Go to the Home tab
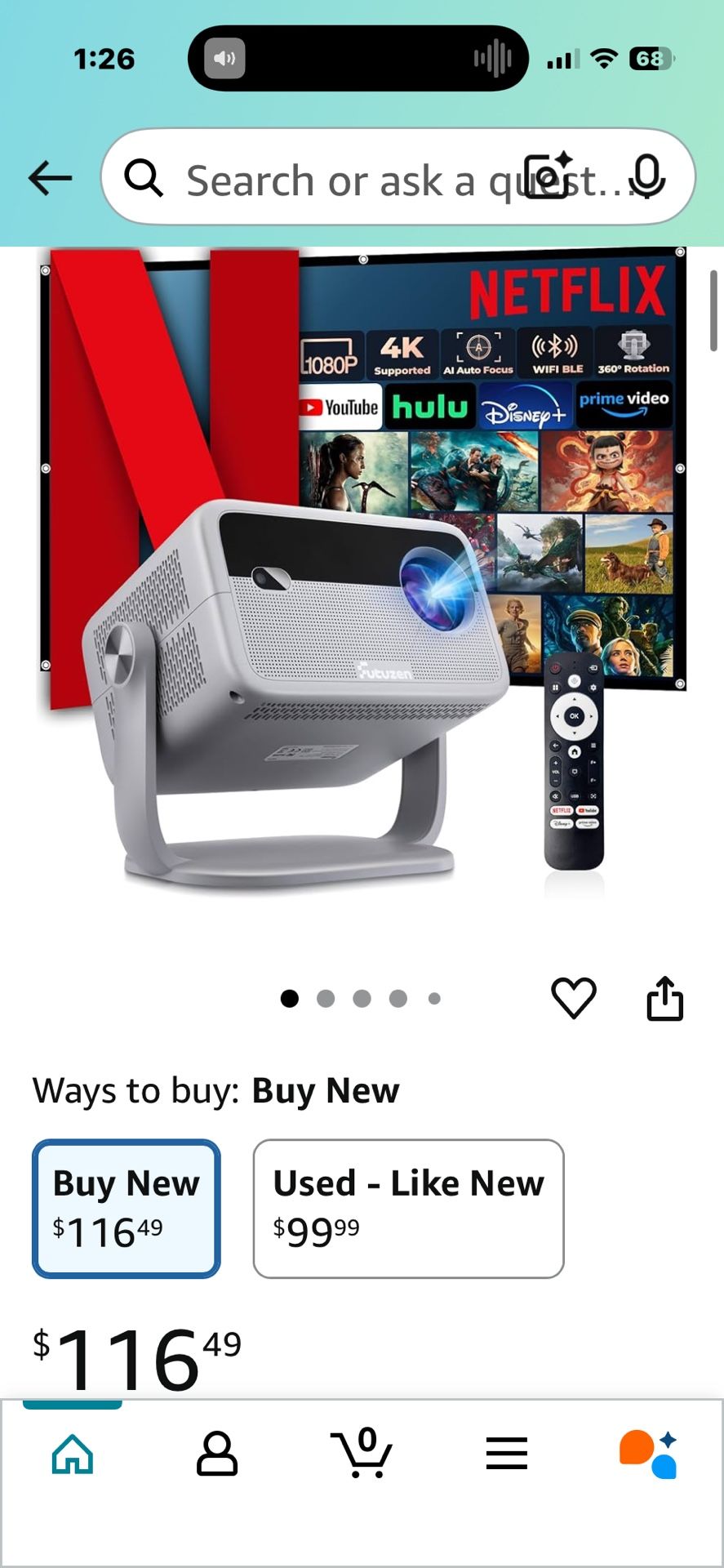Screen dimensions: 724x1568 73,1454
